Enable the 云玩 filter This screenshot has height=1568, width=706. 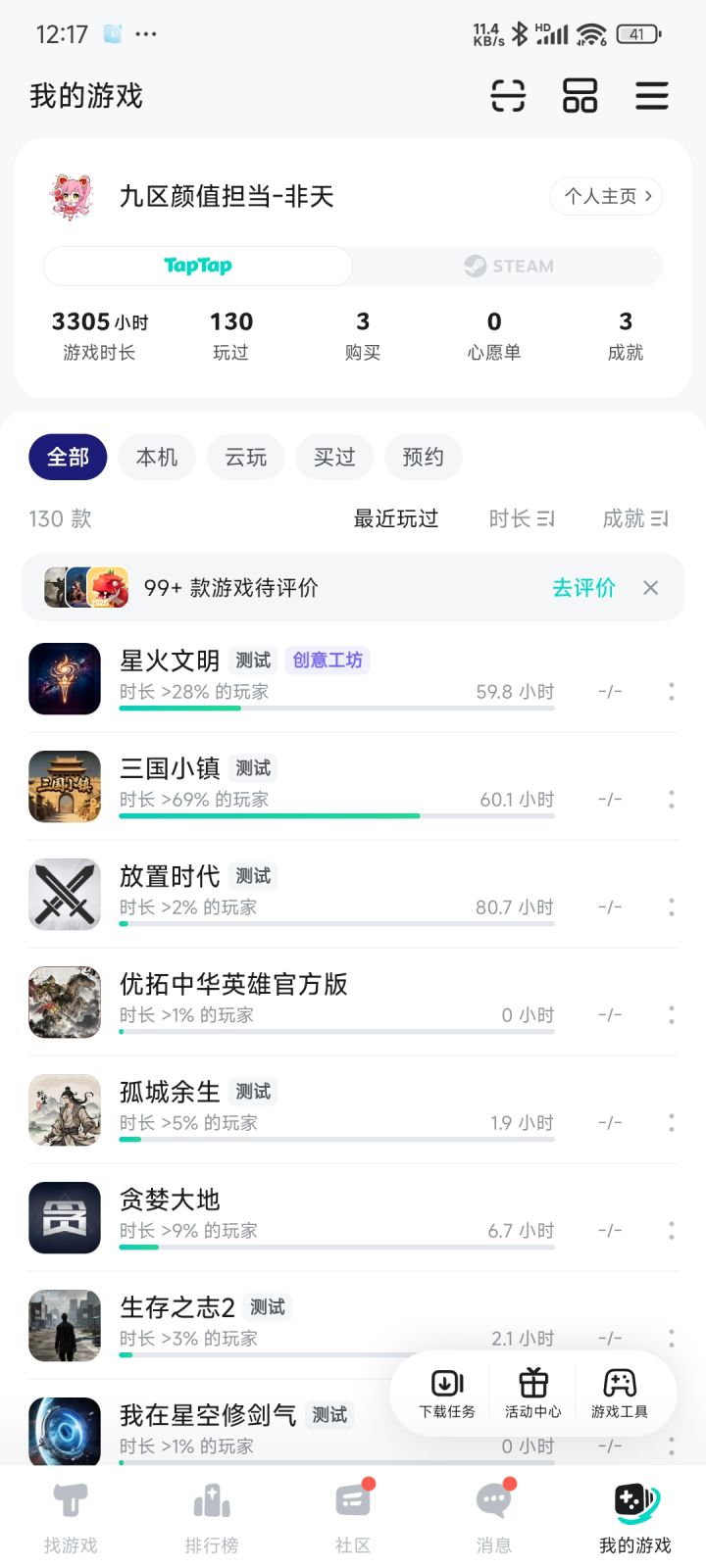click(x=245, y=457)
